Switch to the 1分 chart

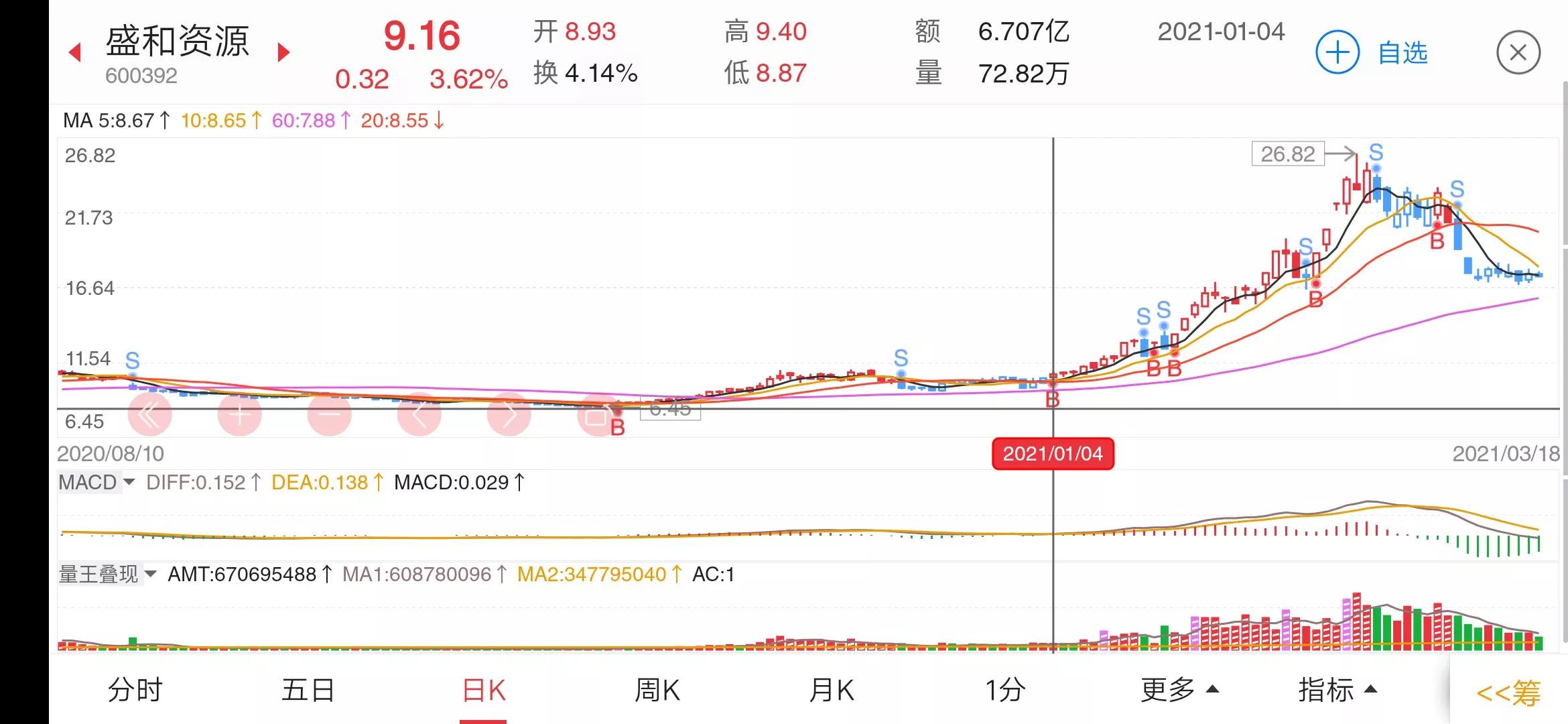pyautogui.click(x=1005, y=689)
